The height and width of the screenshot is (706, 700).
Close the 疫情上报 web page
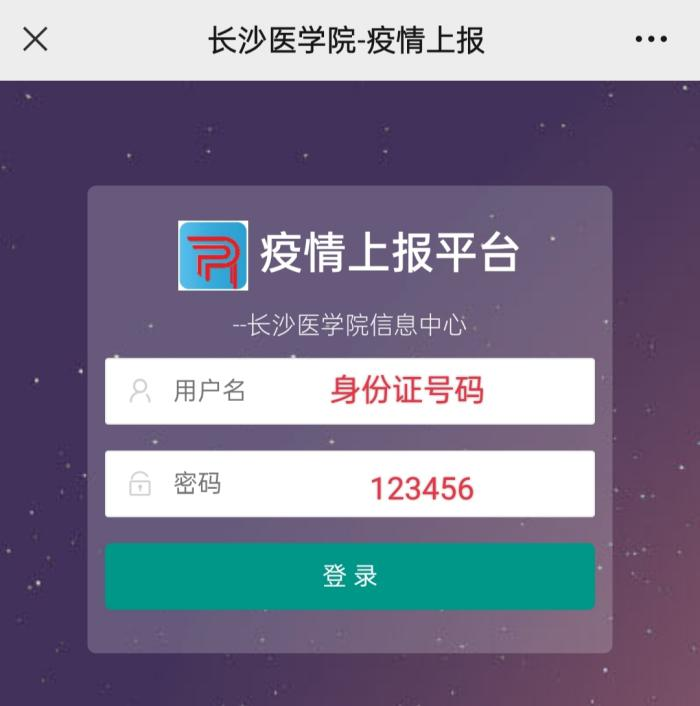35,40
